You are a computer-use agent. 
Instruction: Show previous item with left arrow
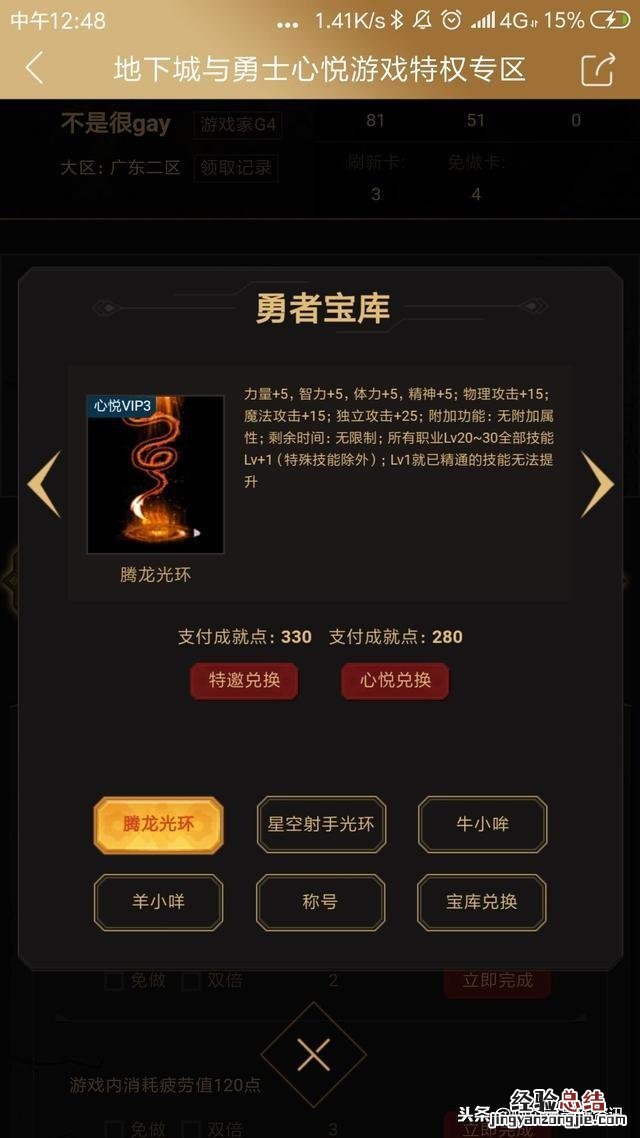[44, 484]
